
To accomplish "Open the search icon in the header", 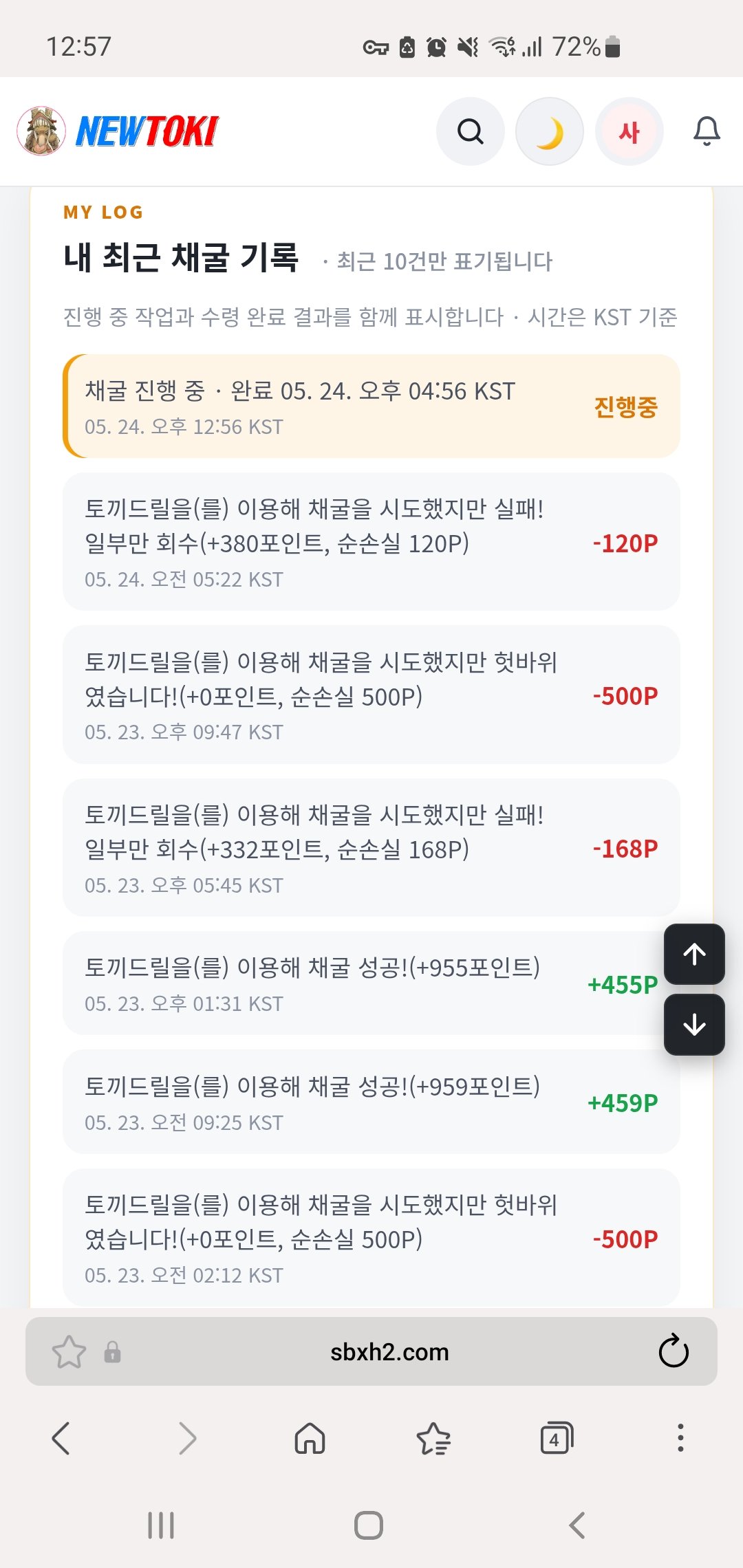I will [x=471, y=131].
